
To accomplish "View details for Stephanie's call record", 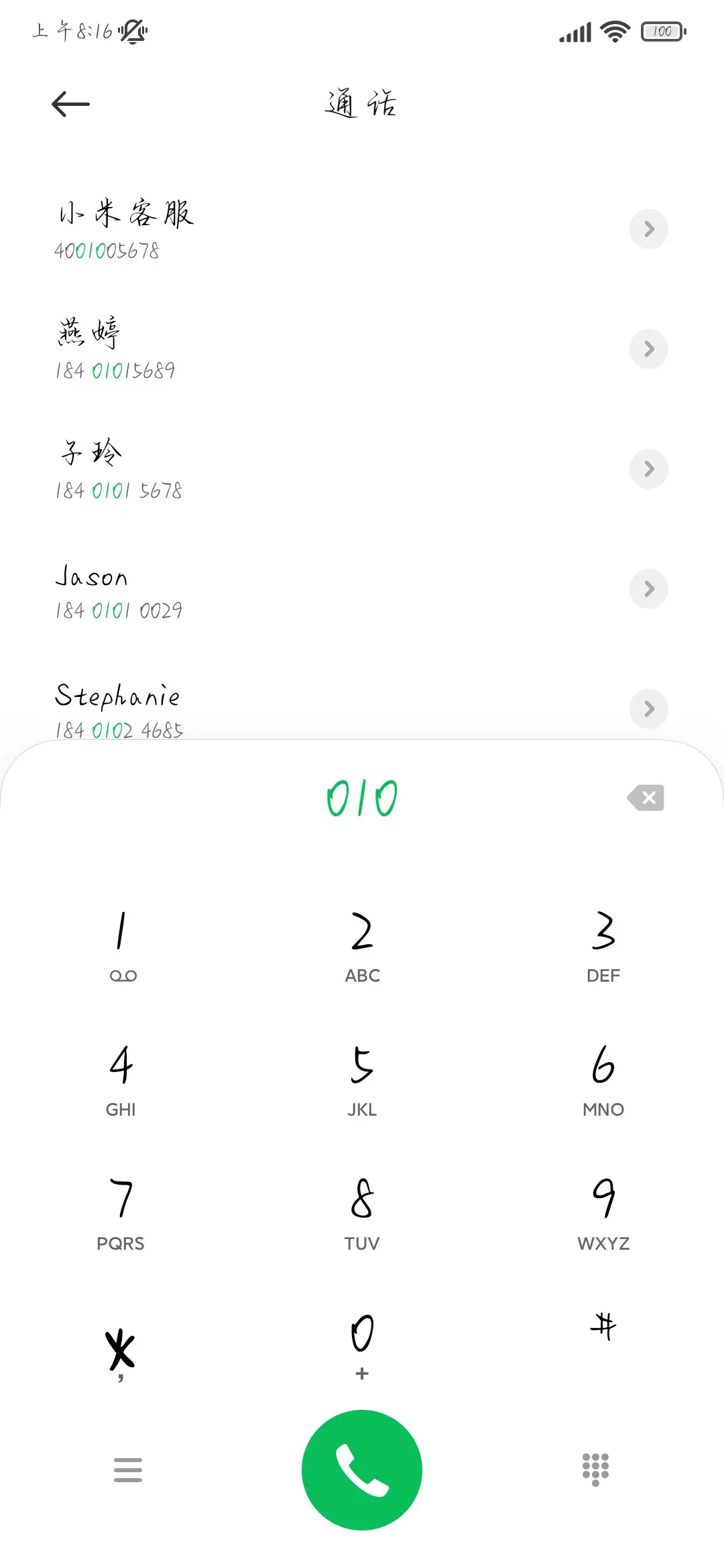I will click(x=648, y=709).
